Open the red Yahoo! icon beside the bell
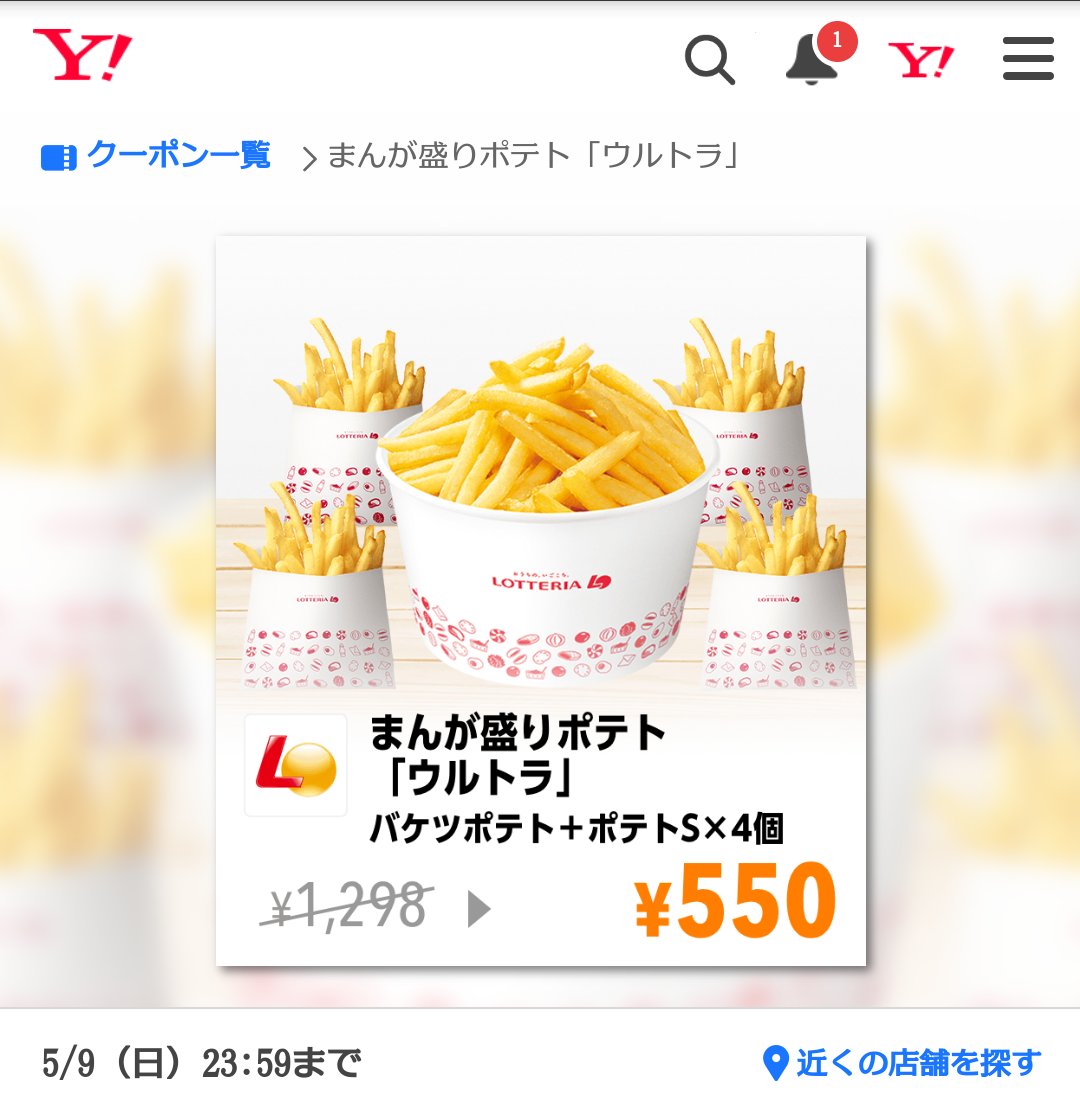The height and width of the screenshot is (1114, 1080). [x=921, y=60]
